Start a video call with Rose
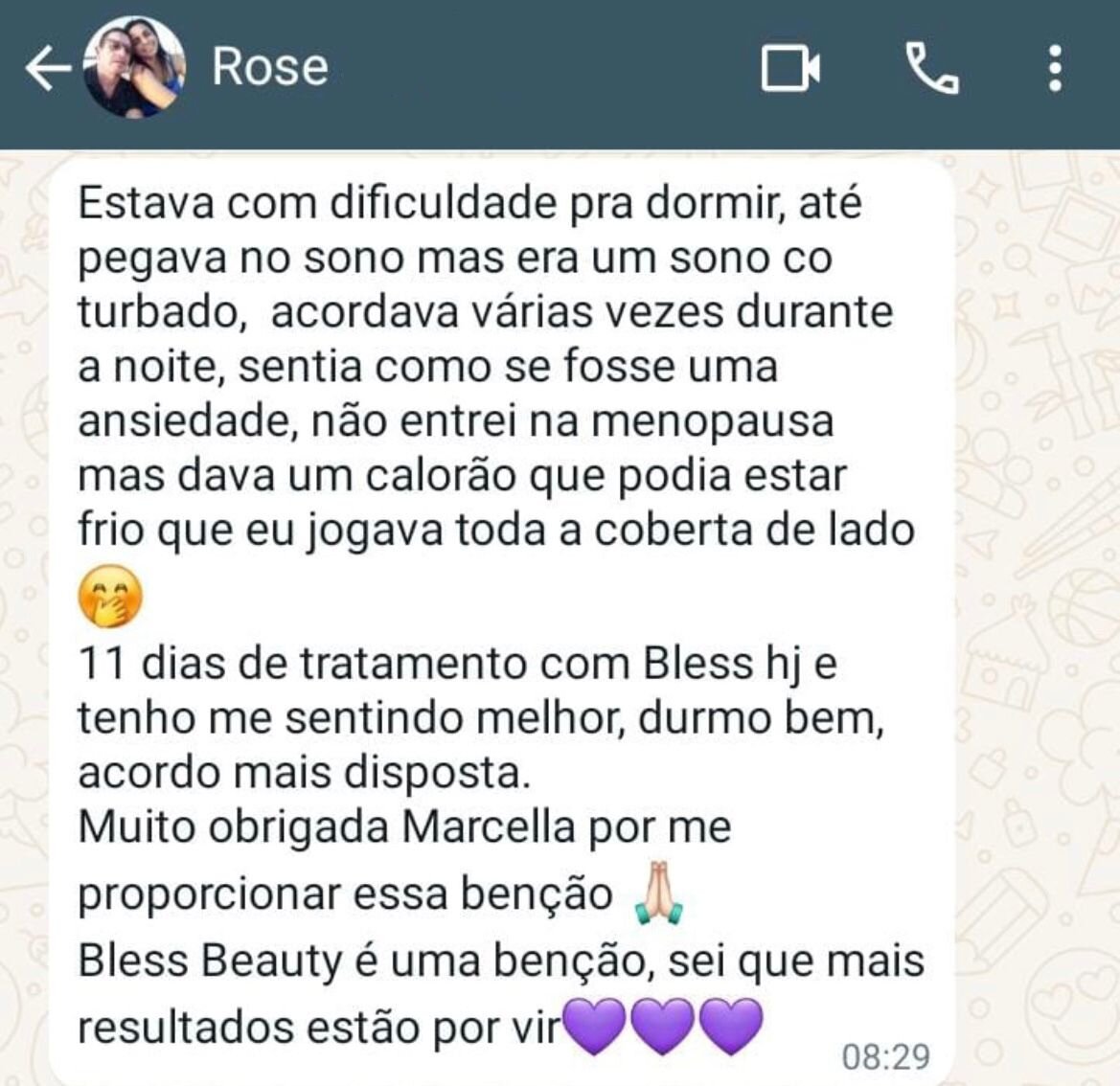The image size is (1120, 1086). click(790, 69)
